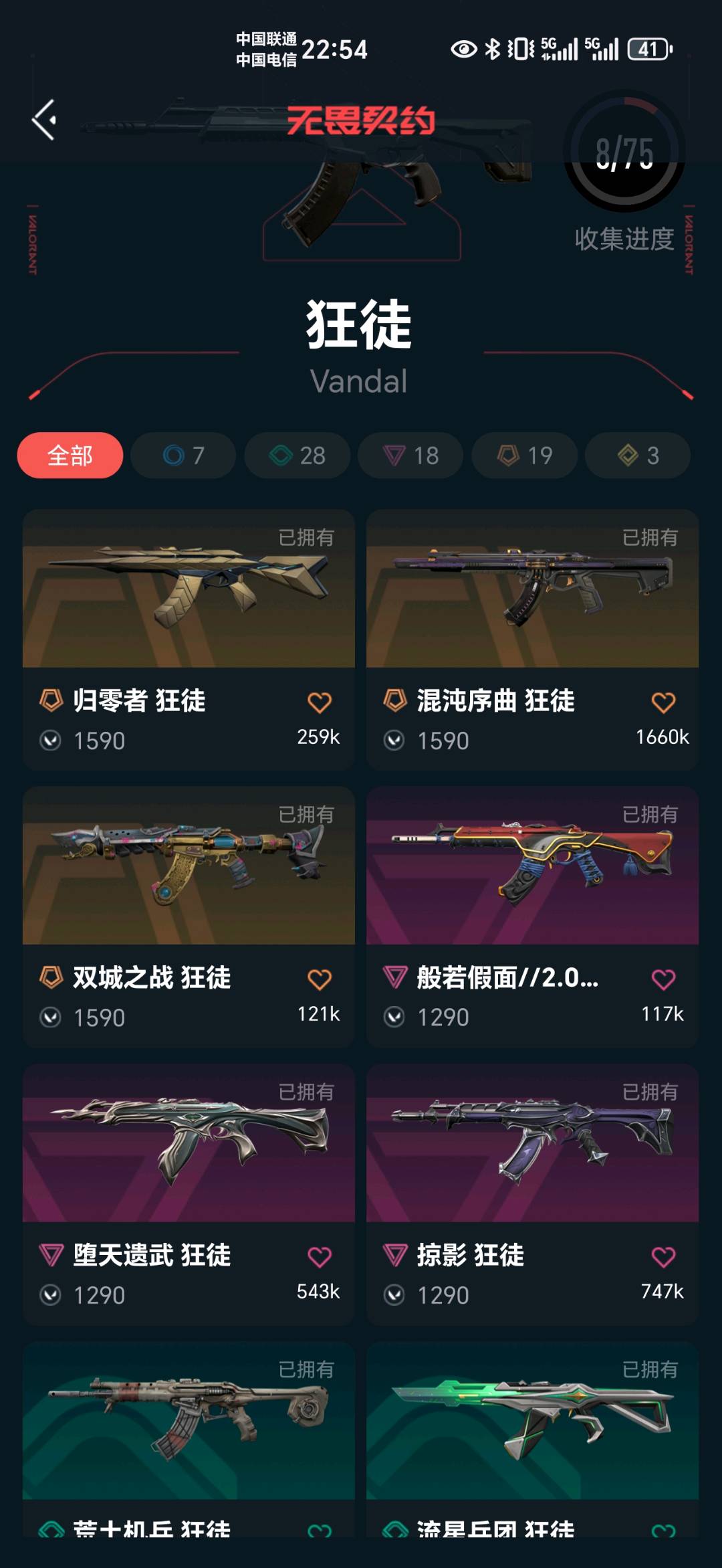Open the 般若假面//2.0 skin card
The image size is (722, 1568).
tap(532, 916)
